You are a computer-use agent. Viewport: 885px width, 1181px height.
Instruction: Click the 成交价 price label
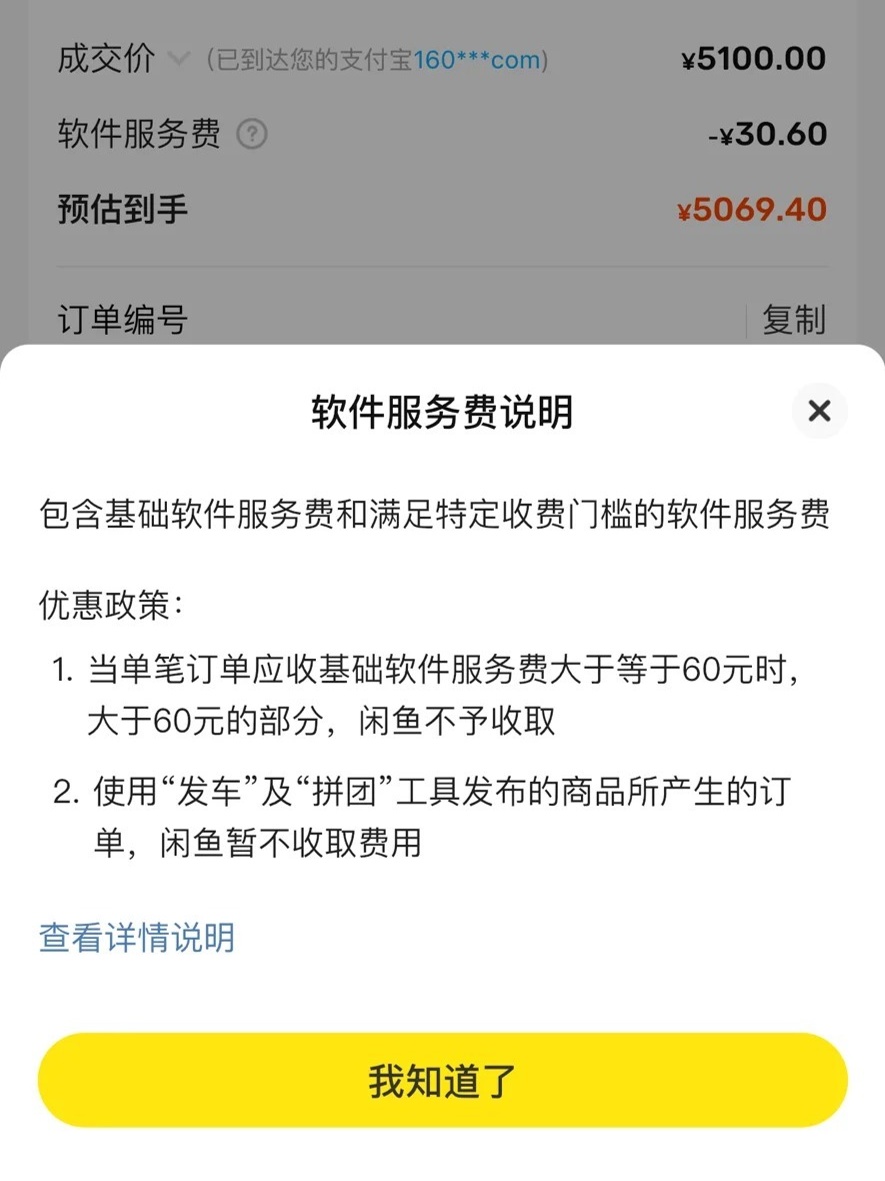pyautogui.click(x=103, y=59)
